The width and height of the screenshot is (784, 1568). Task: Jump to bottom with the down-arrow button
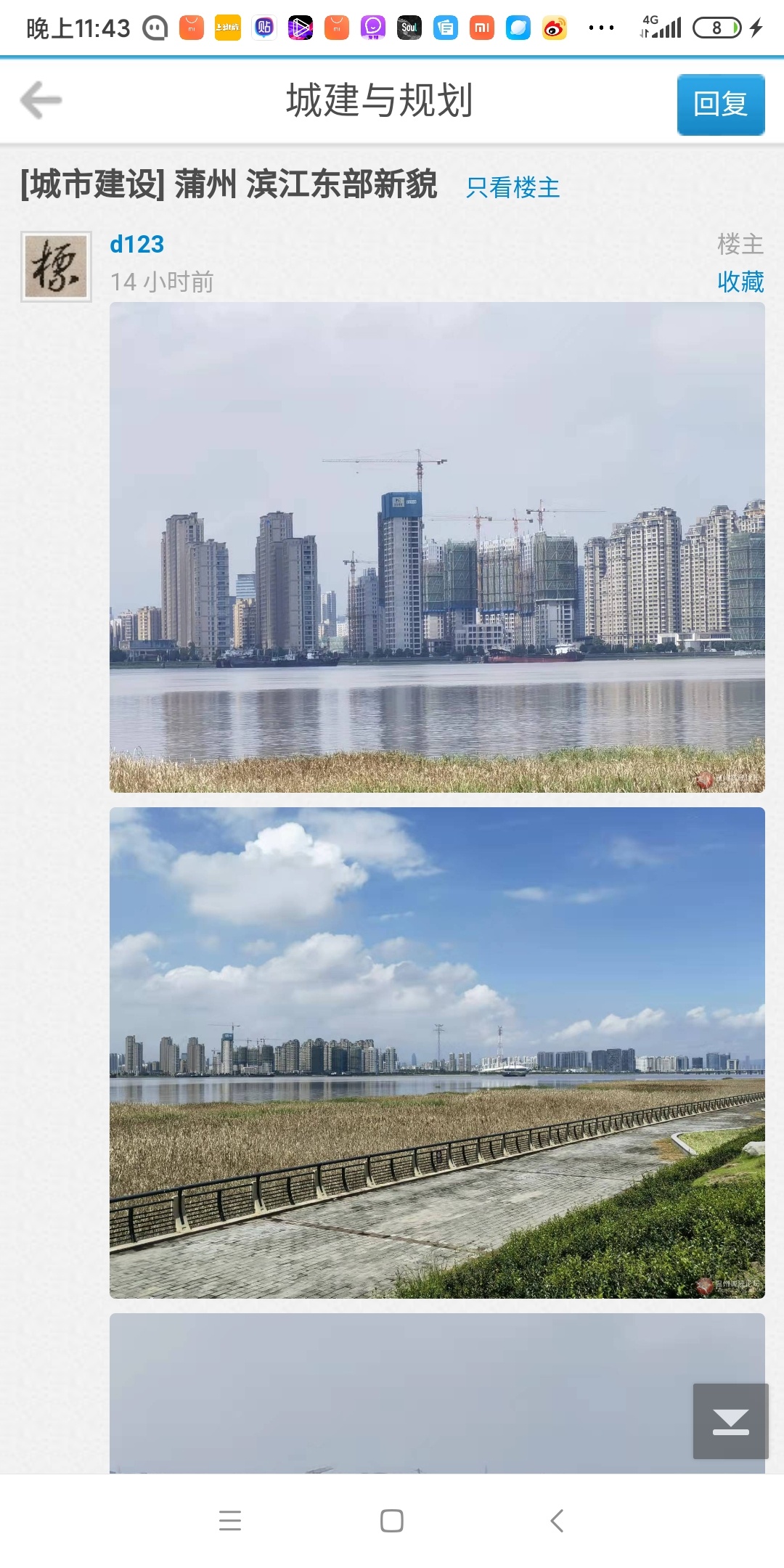[730, 1421]
